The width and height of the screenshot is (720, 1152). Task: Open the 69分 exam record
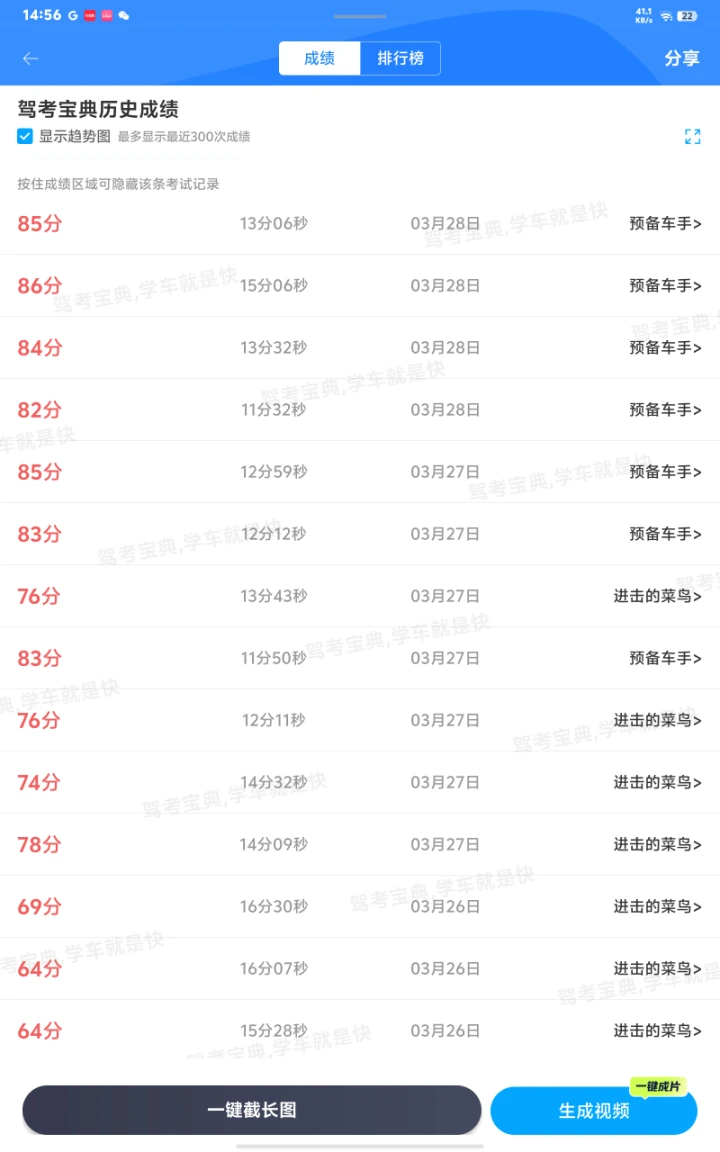360,907
